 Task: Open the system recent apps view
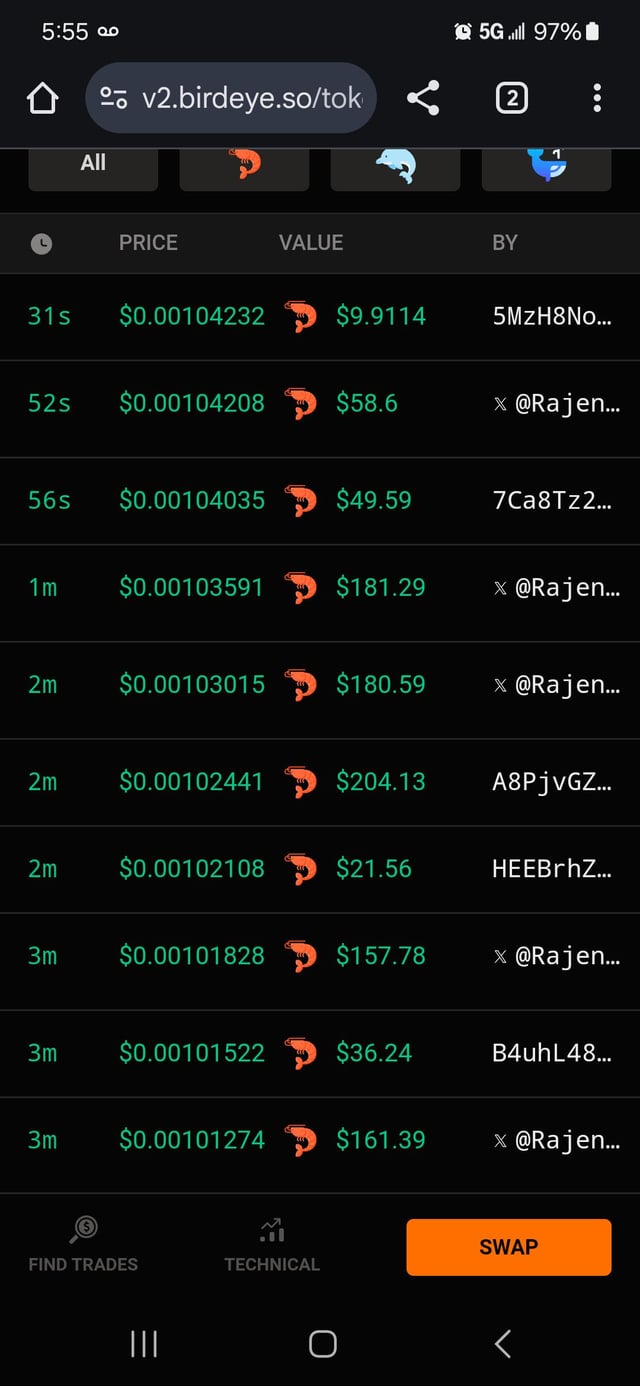point(144,1344)
